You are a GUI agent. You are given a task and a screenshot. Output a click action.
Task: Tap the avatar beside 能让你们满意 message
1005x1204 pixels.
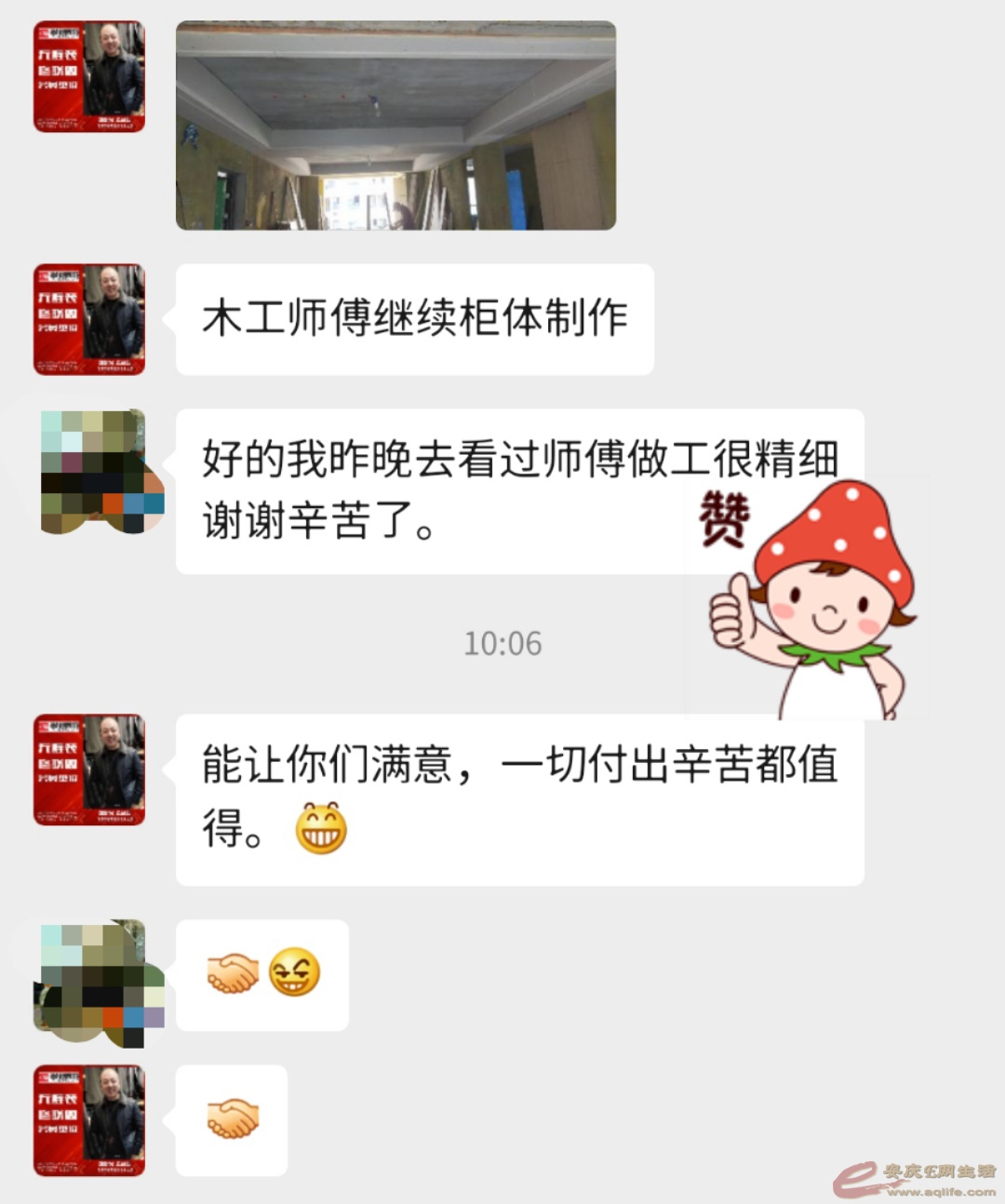89,769
